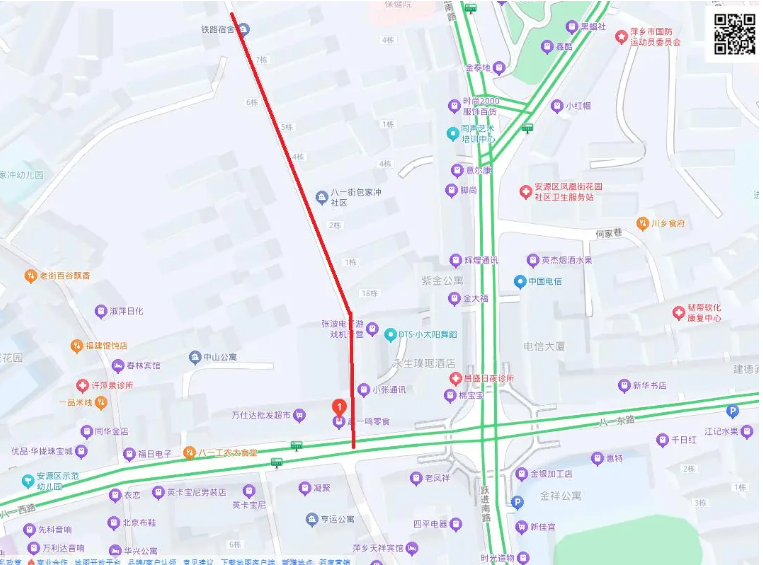Tap the 金祥公寓 parking marker
The width and height of the screenshot is (763, 565).
pyautogui.click(x=517, y=502)
